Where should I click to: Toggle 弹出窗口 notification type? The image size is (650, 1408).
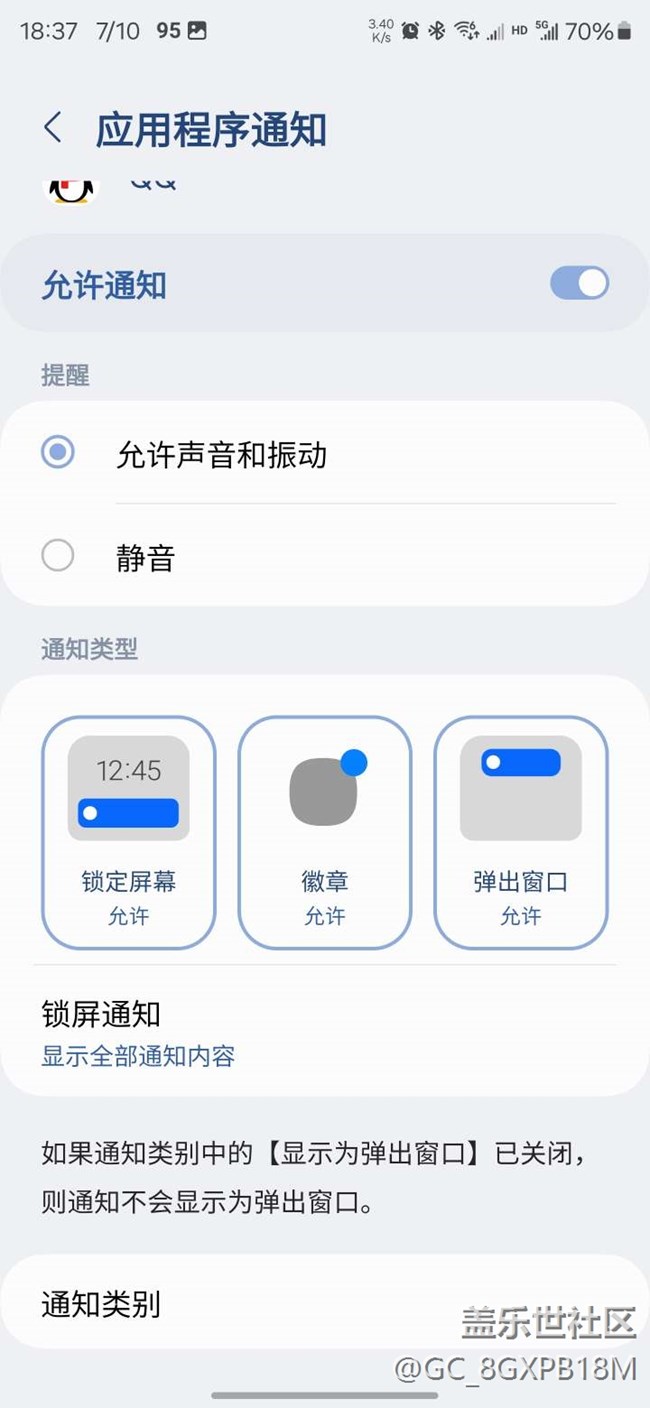(x=520, y=832)
